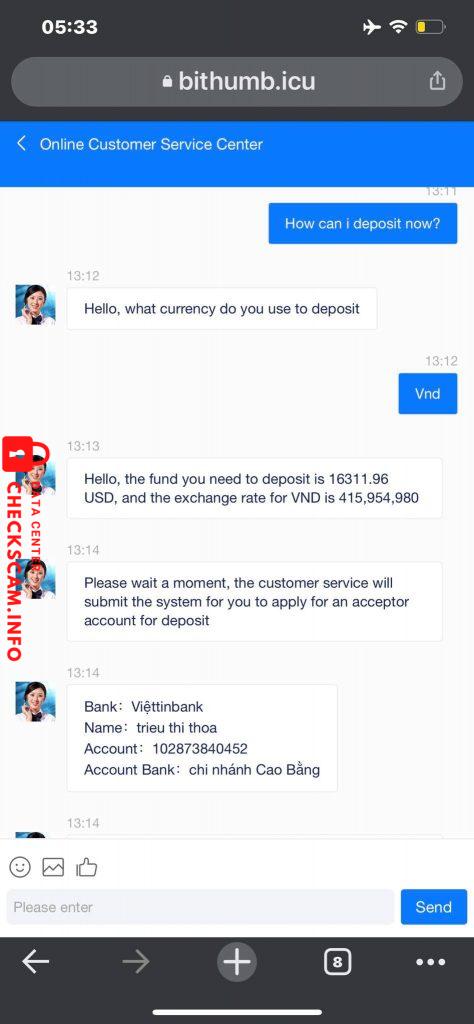Go back from Online Customer Service Center
The image size is (474, 1024).
click(22, 144)
